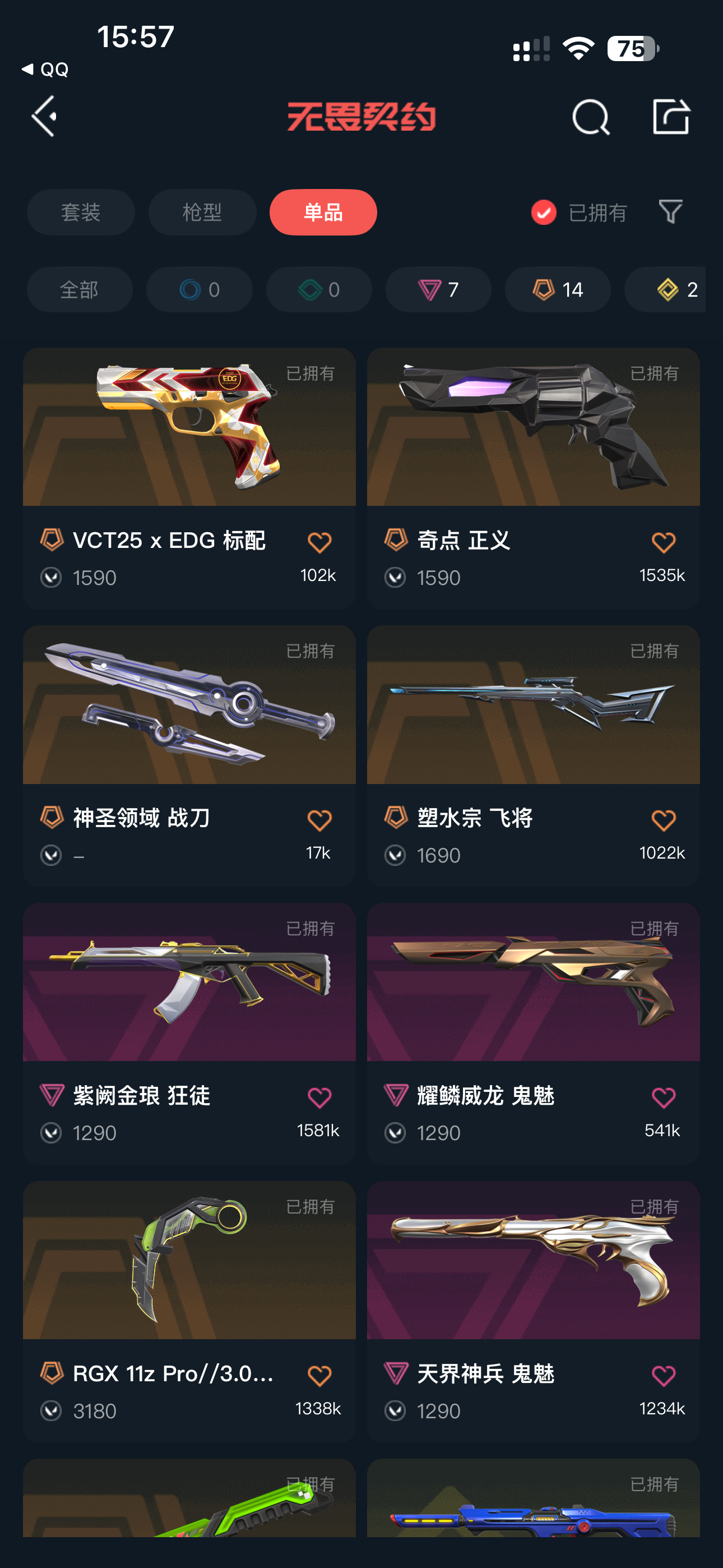Like the 耀鳞威龙 鬼魅 skin
Image resolution: width=723 pixels, height=1568 pixels.
pos(662,1098)
